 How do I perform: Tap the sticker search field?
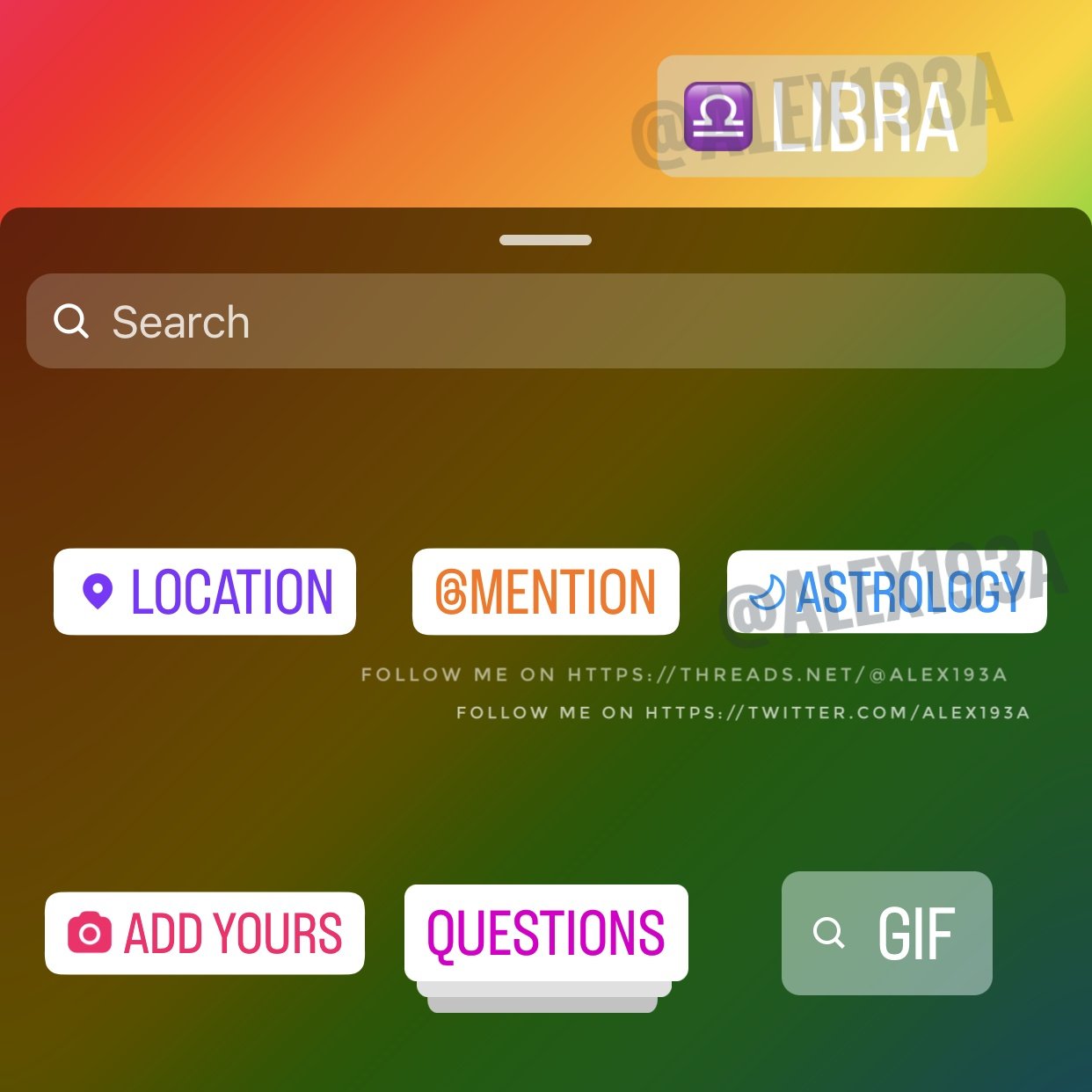pos(545,321)
